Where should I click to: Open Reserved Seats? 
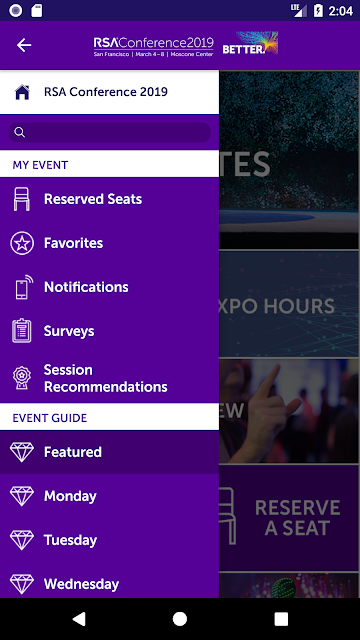click(x=109, y=199)
